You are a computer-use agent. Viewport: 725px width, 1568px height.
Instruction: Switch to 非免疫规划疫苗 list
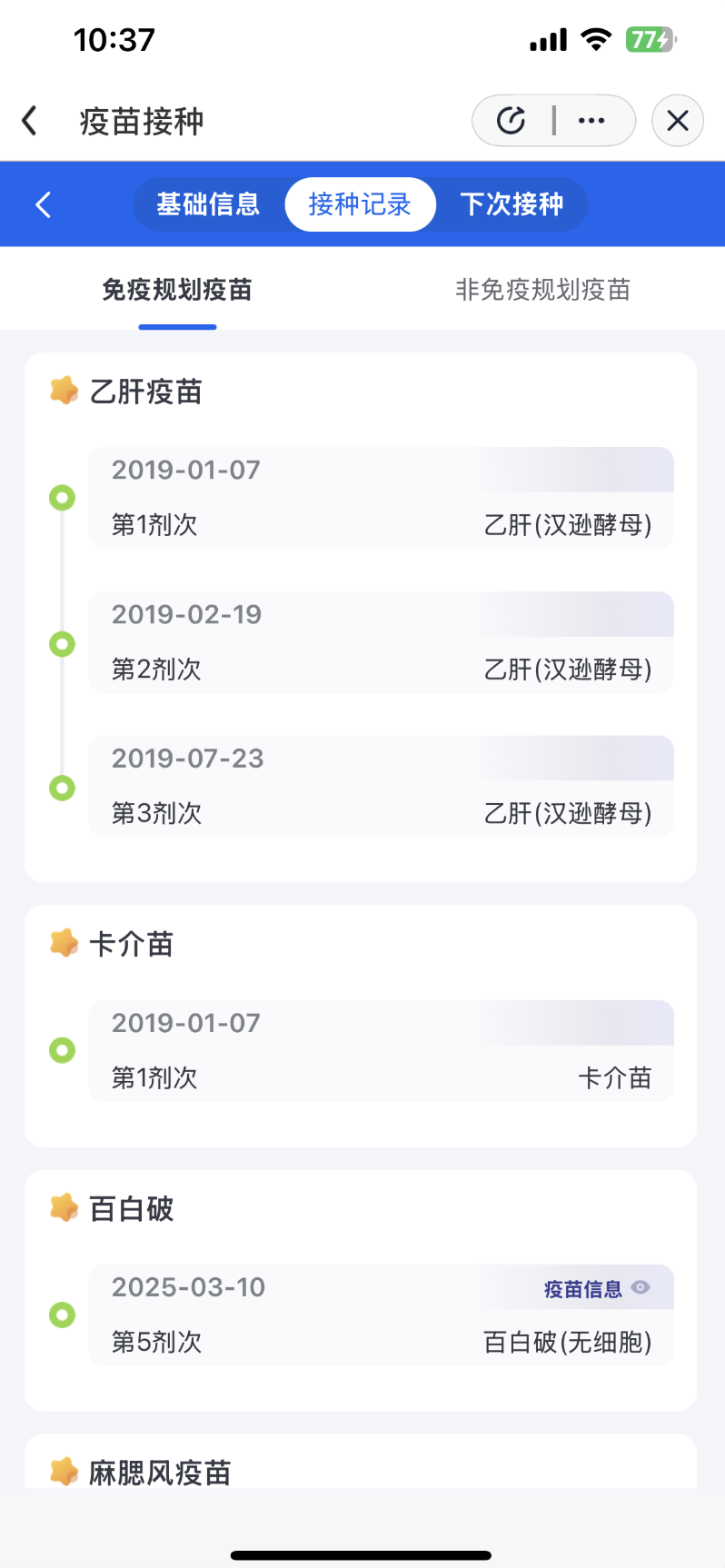coord(542,290)
